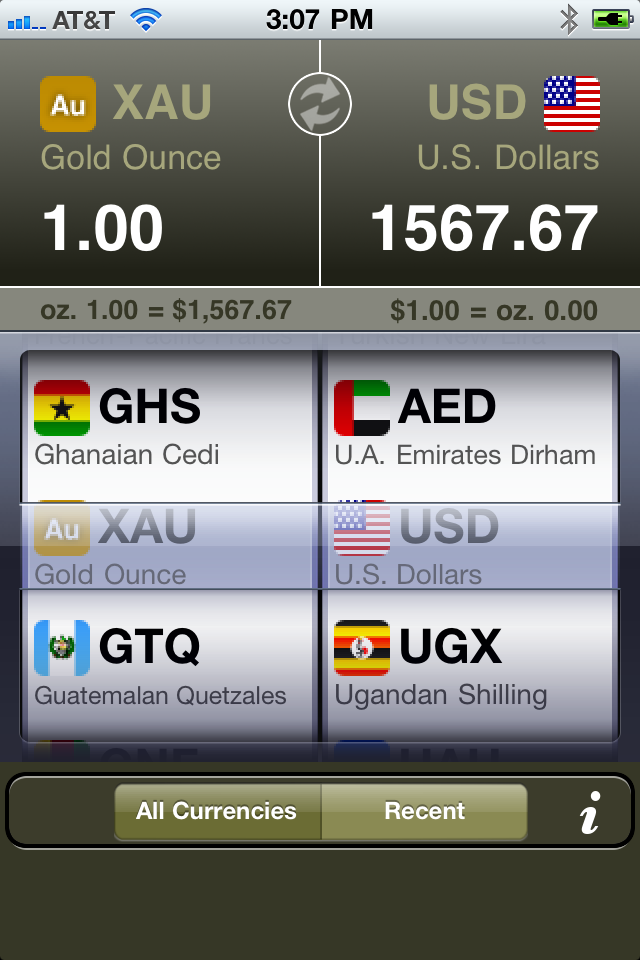Switch to the All Currencies segment
The width and height of the screenshot is (640, 960).
[217, 811]
